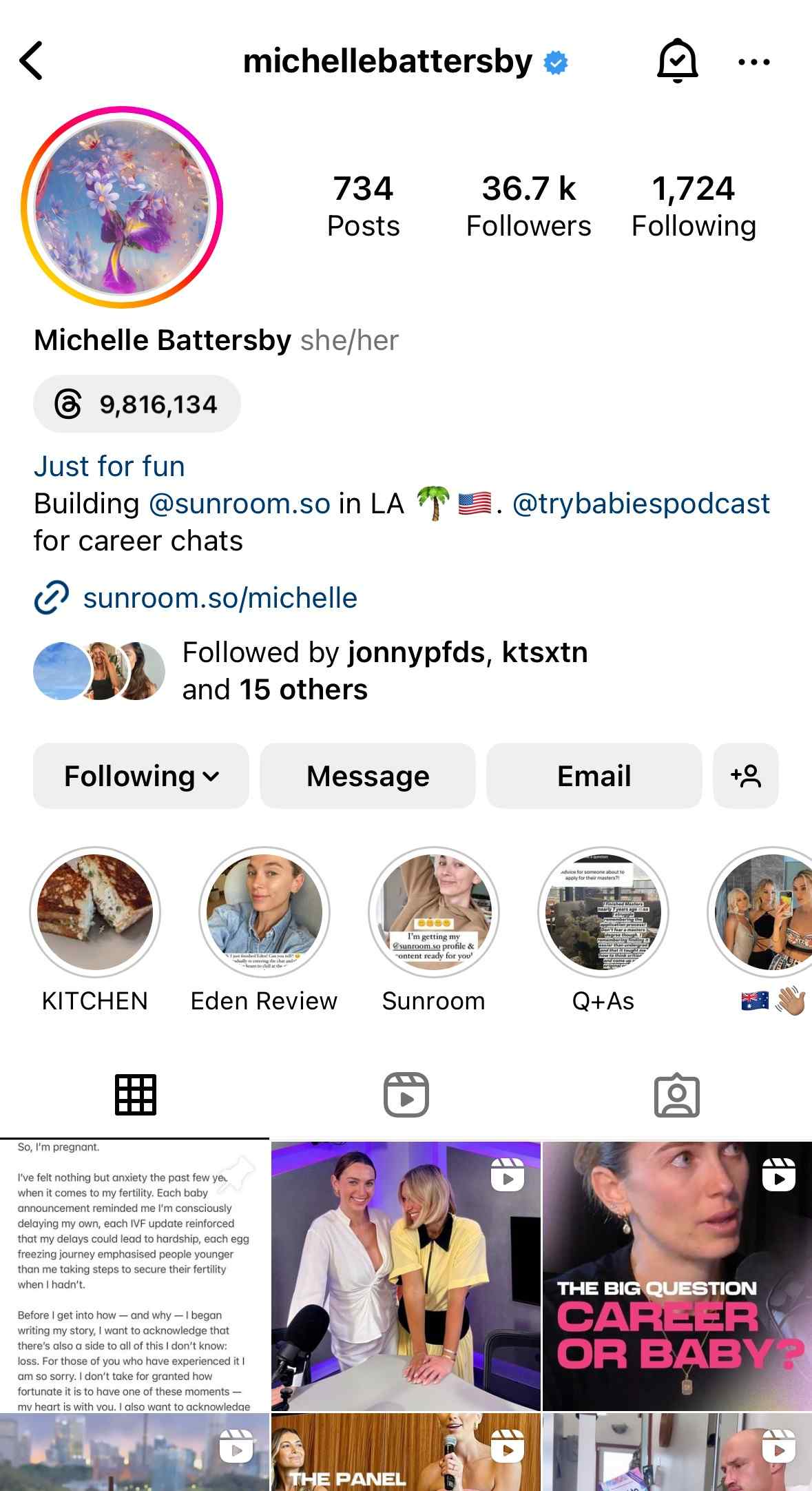Open the 1,724 Following list

point(694,206)
